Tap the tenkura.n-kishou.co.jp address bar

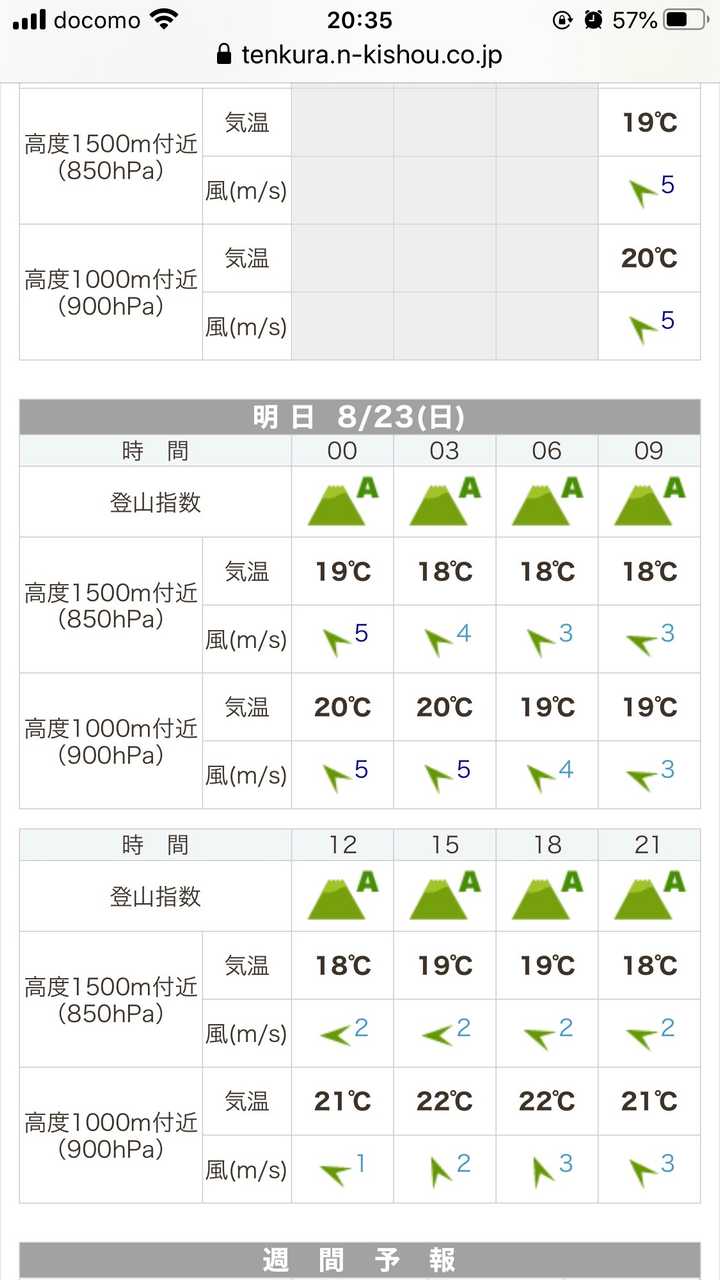[360, 56]
